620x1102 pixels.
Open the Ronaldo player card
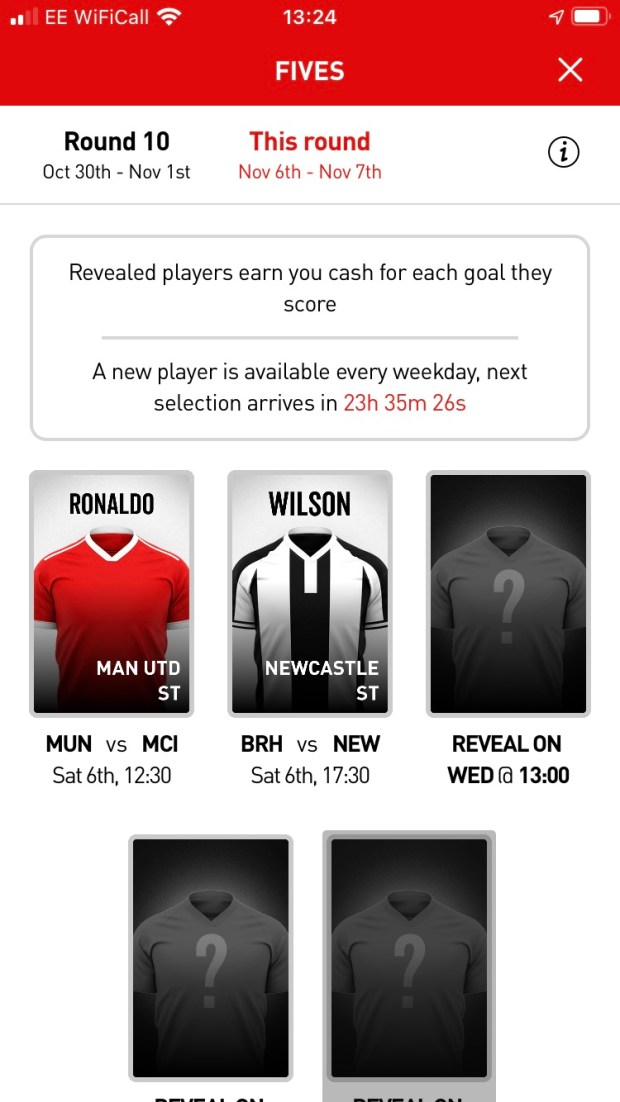coord(112,594)
